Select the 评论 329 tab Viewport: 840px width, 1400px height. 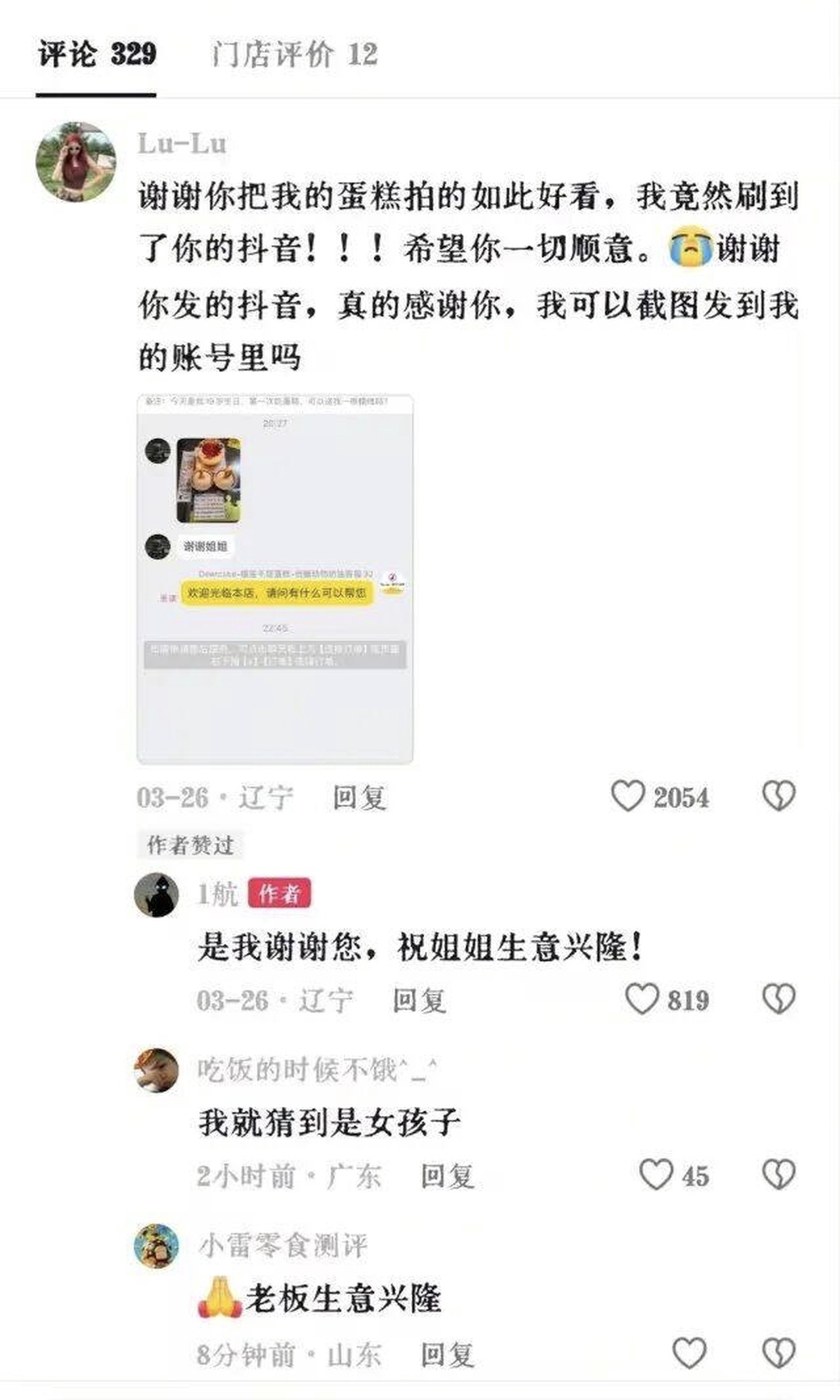(x=97, y=55)
